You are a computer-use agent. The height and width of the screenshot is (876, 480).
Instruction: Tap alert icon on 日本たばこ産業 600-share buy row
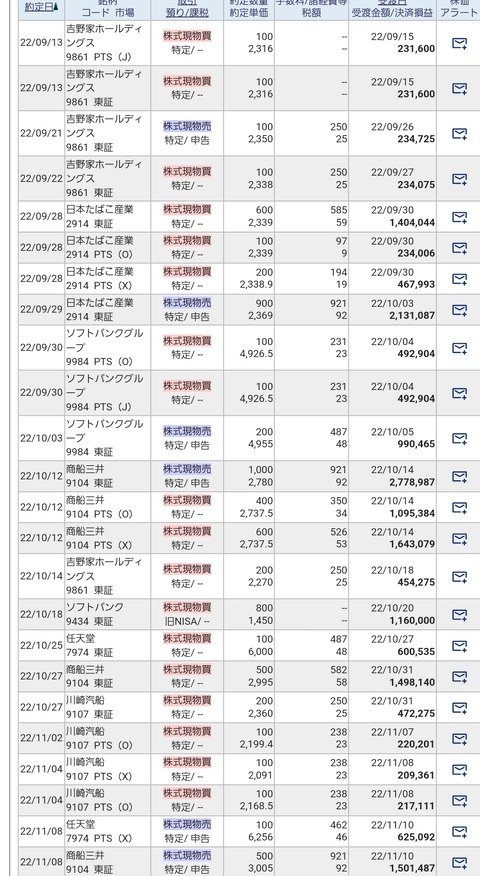coord(459,217)
